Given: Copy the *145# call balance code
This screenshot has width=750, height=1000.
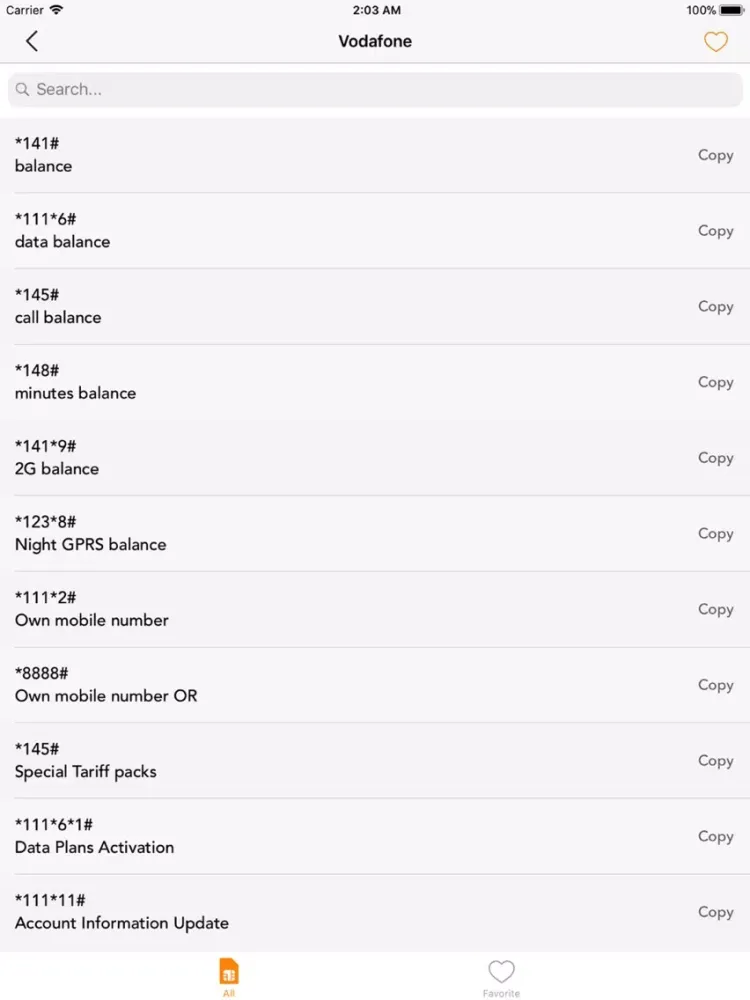Looking at the screenshot, I should point(715,306).
